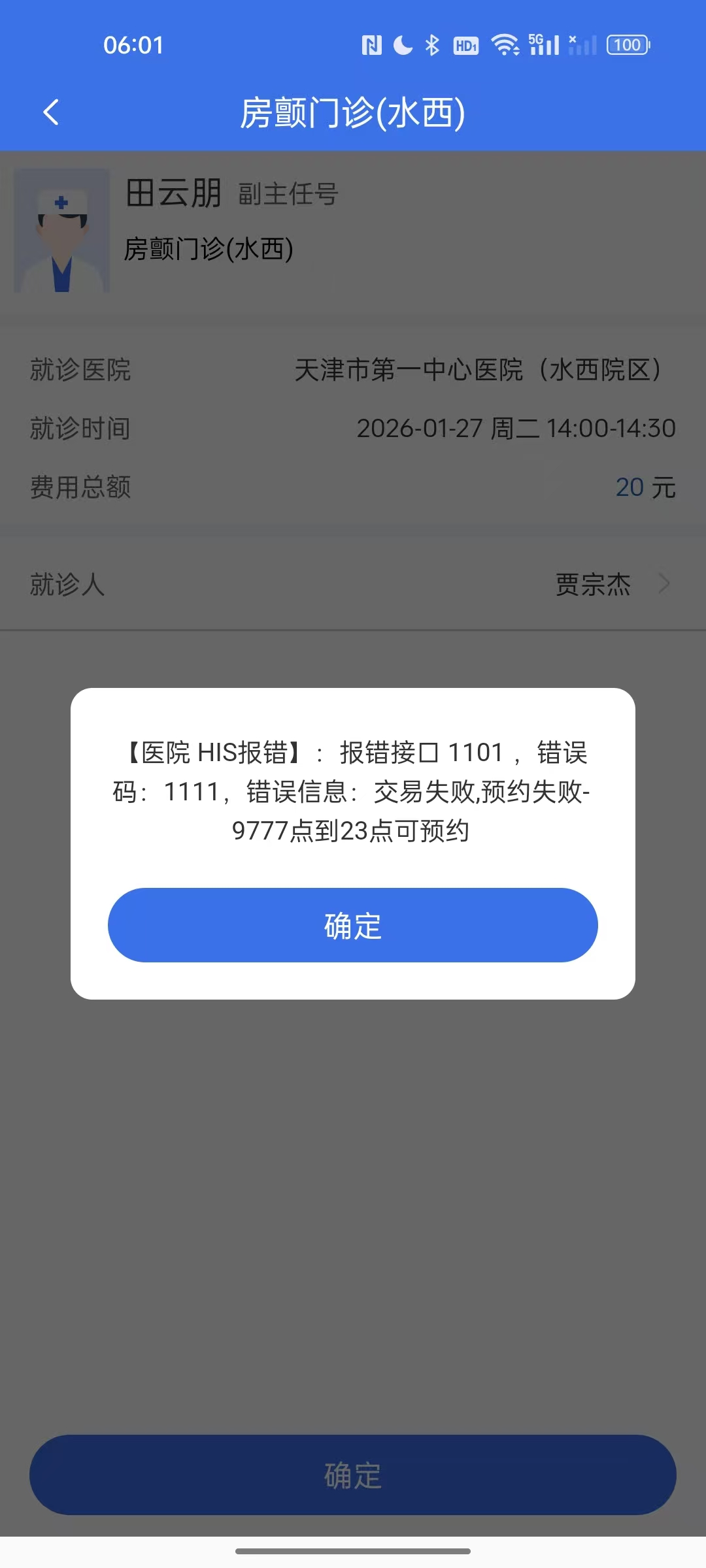This screenshot has height=1568, width=706.
Task: Dismiss the HIS error dialog with 确定
Action: (x=353, y=925)
